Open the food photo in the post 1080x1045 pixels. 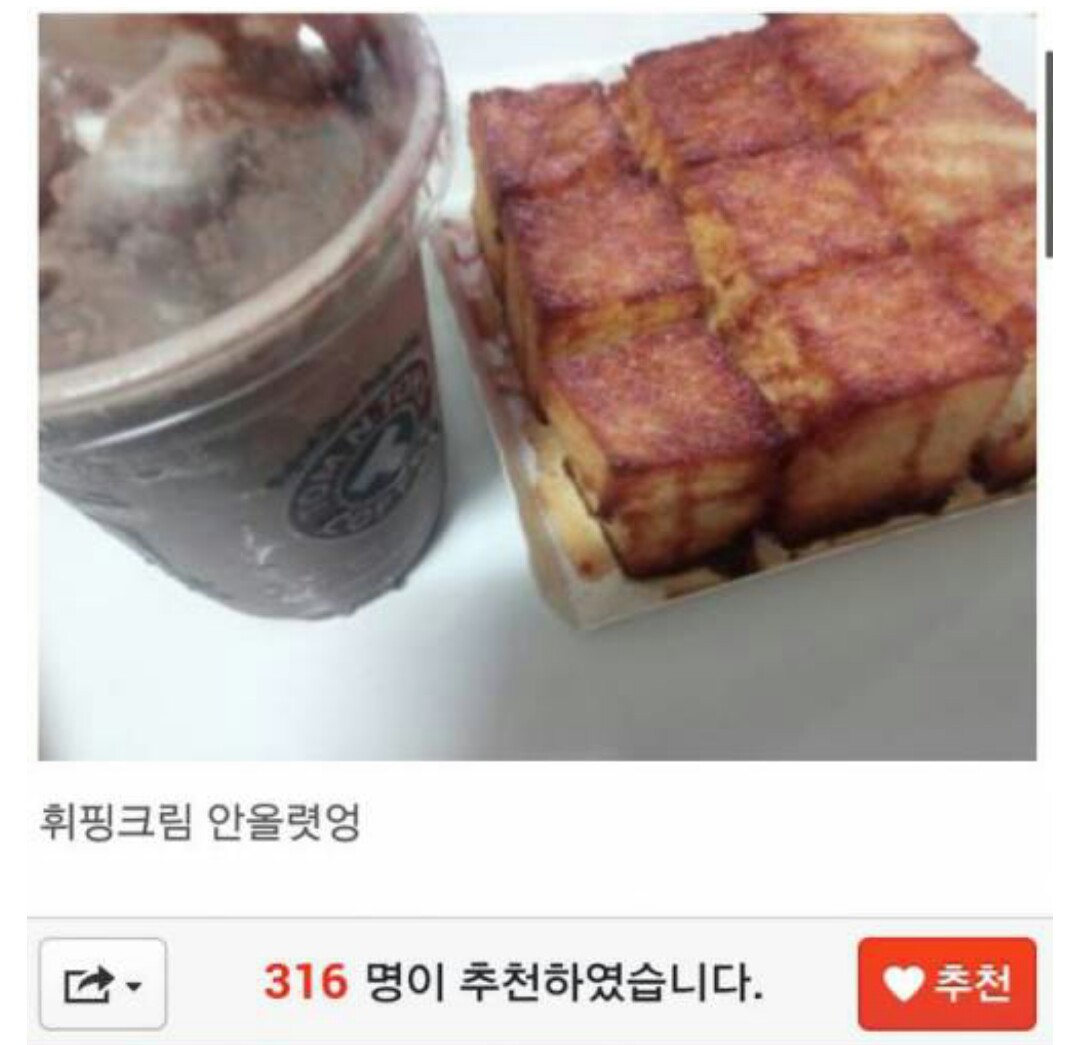(537, 386)
